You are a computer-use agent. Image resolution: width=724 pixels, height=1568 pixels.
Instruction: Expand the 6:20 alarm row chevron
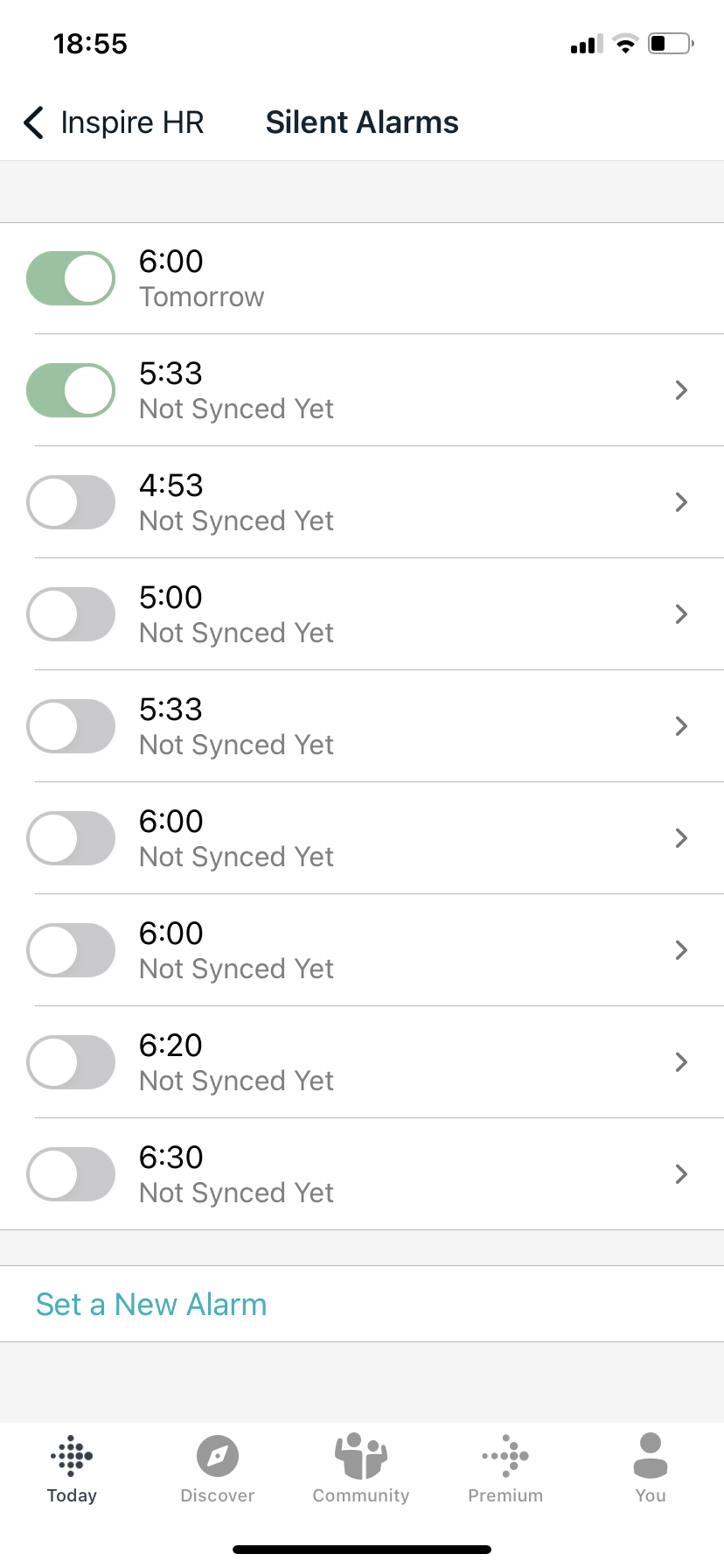pyautogui.click(x=681, y=1062)
